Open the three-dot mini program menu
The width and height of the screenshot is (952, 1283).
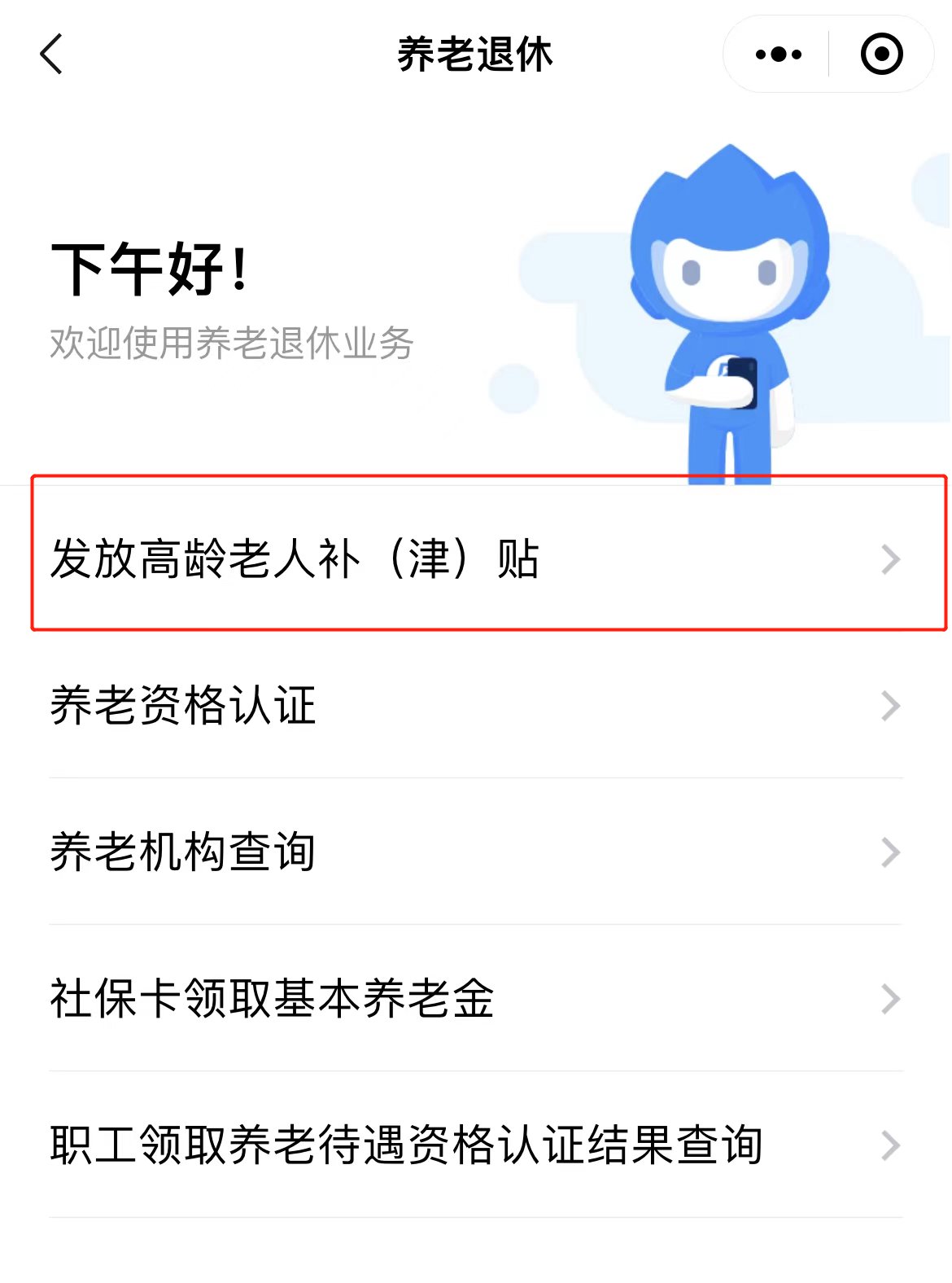pyautogui.click(x=778, y=55)
